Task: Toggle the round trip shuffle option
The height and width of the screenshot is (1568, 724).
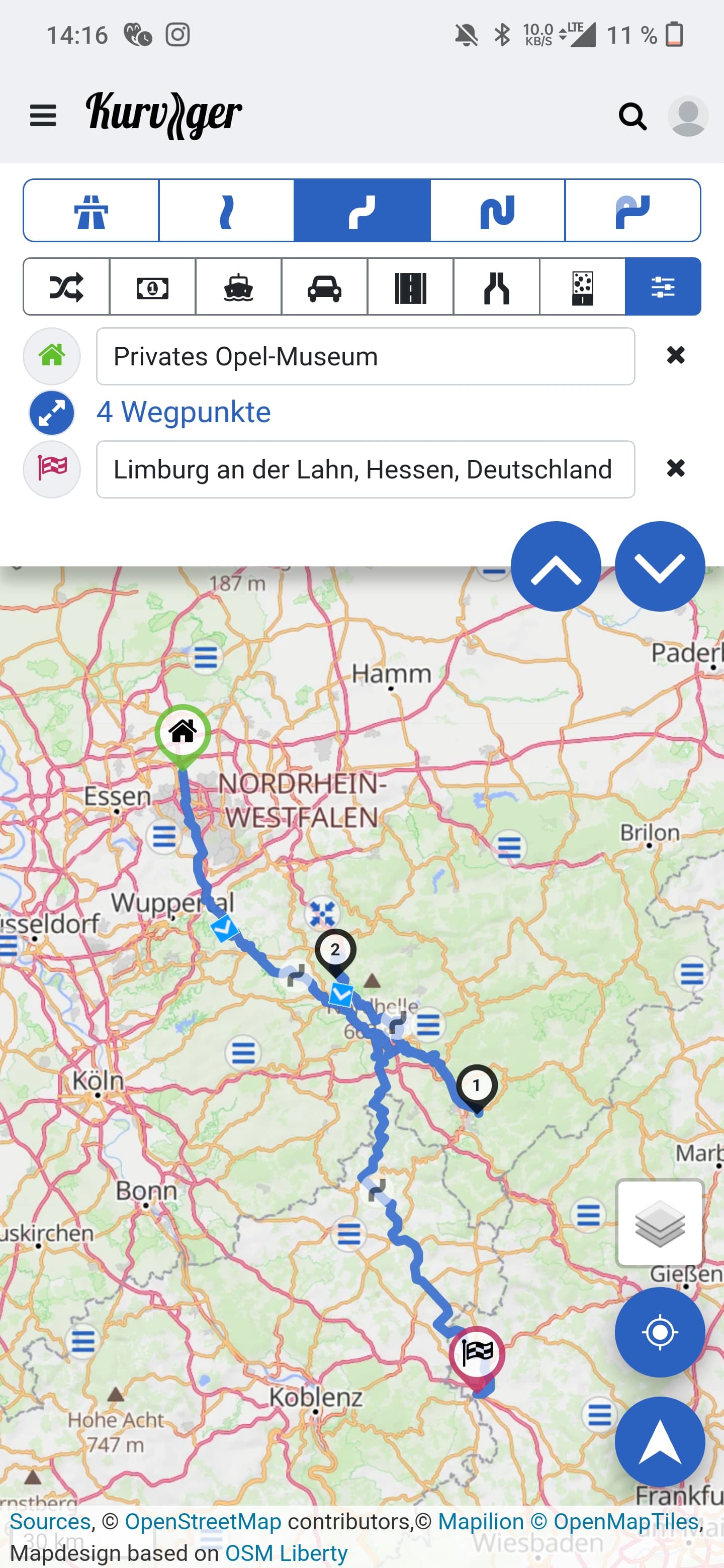Action: tap(66, 286)
